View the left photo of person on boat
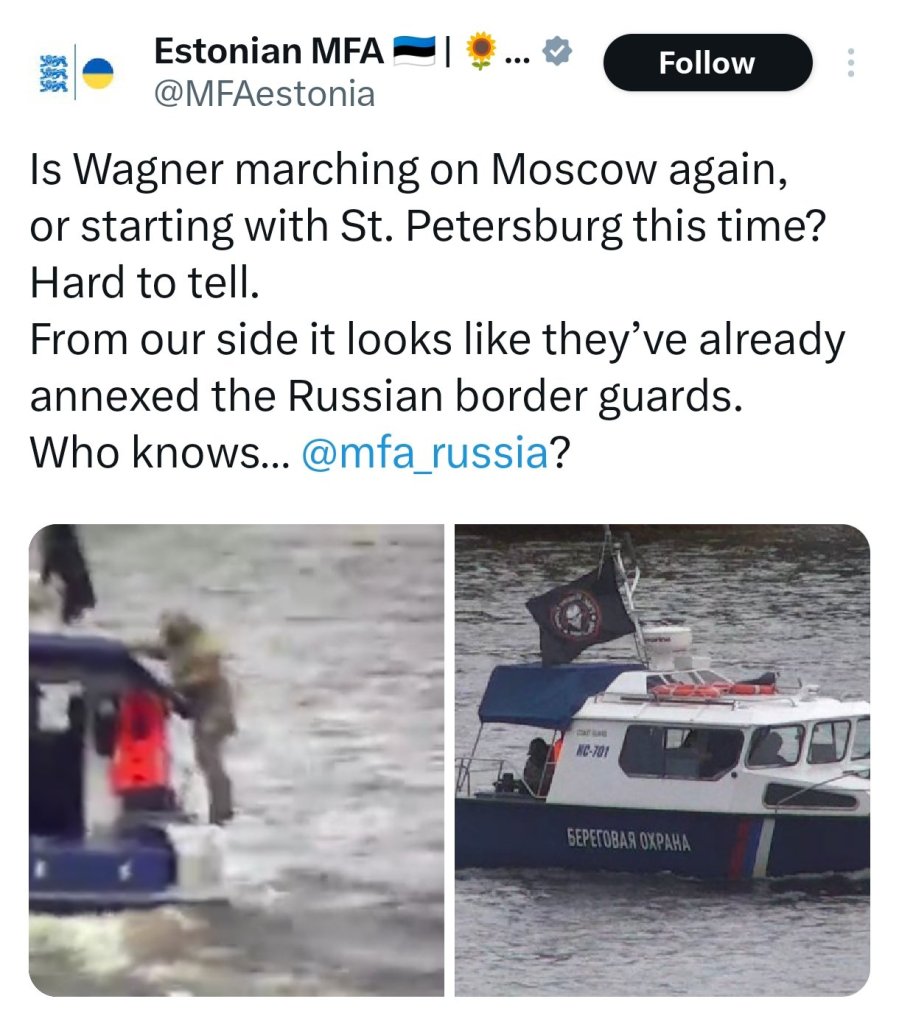This screenshot has height=1024, width=899. coord(236,760)
